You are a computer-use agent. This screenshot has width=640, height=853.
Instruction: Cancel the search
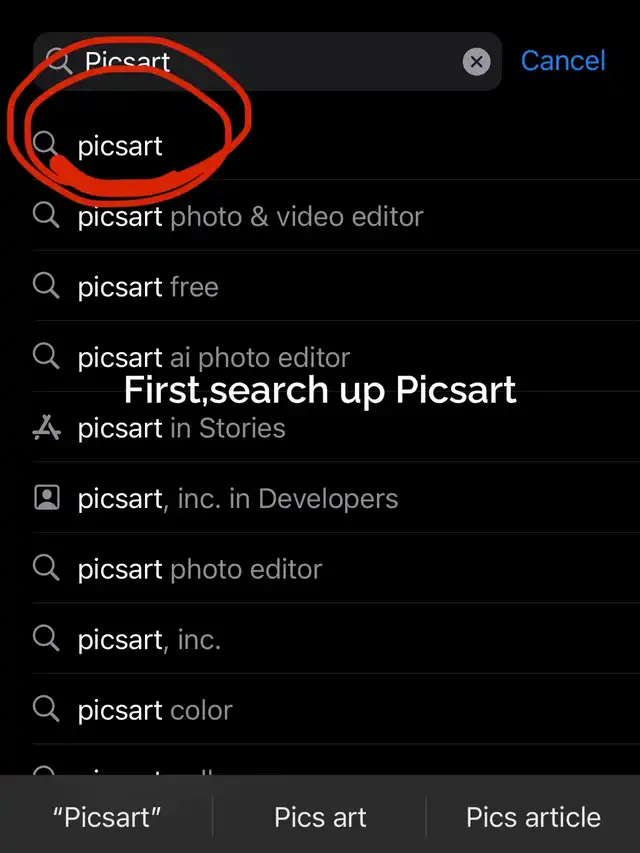pyautogui.click(x=563, y=60)
